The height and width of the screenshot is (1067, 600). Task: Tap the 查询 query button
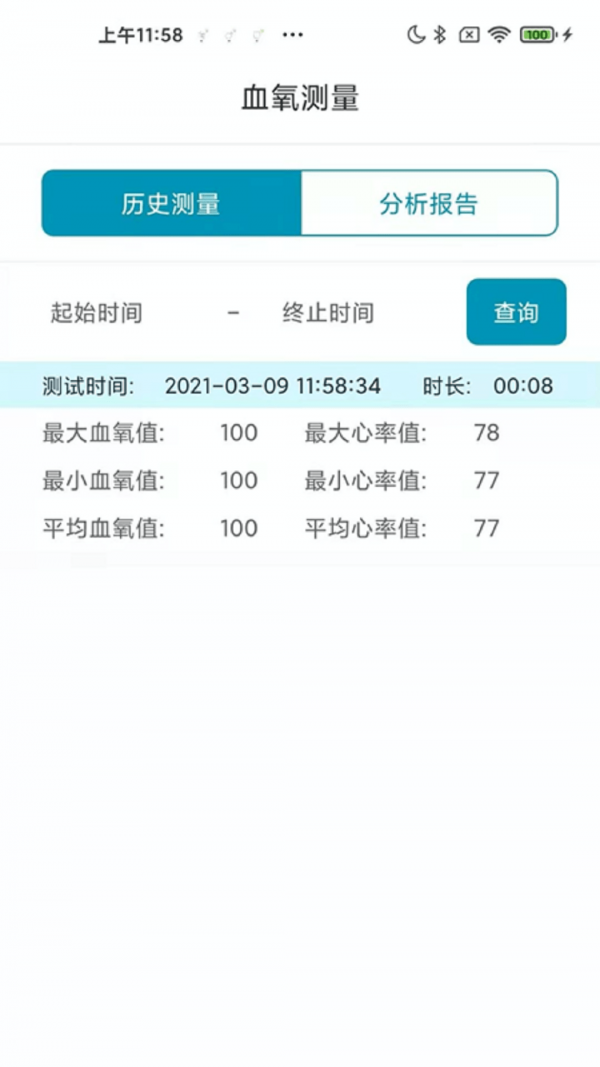click(516, 312)
